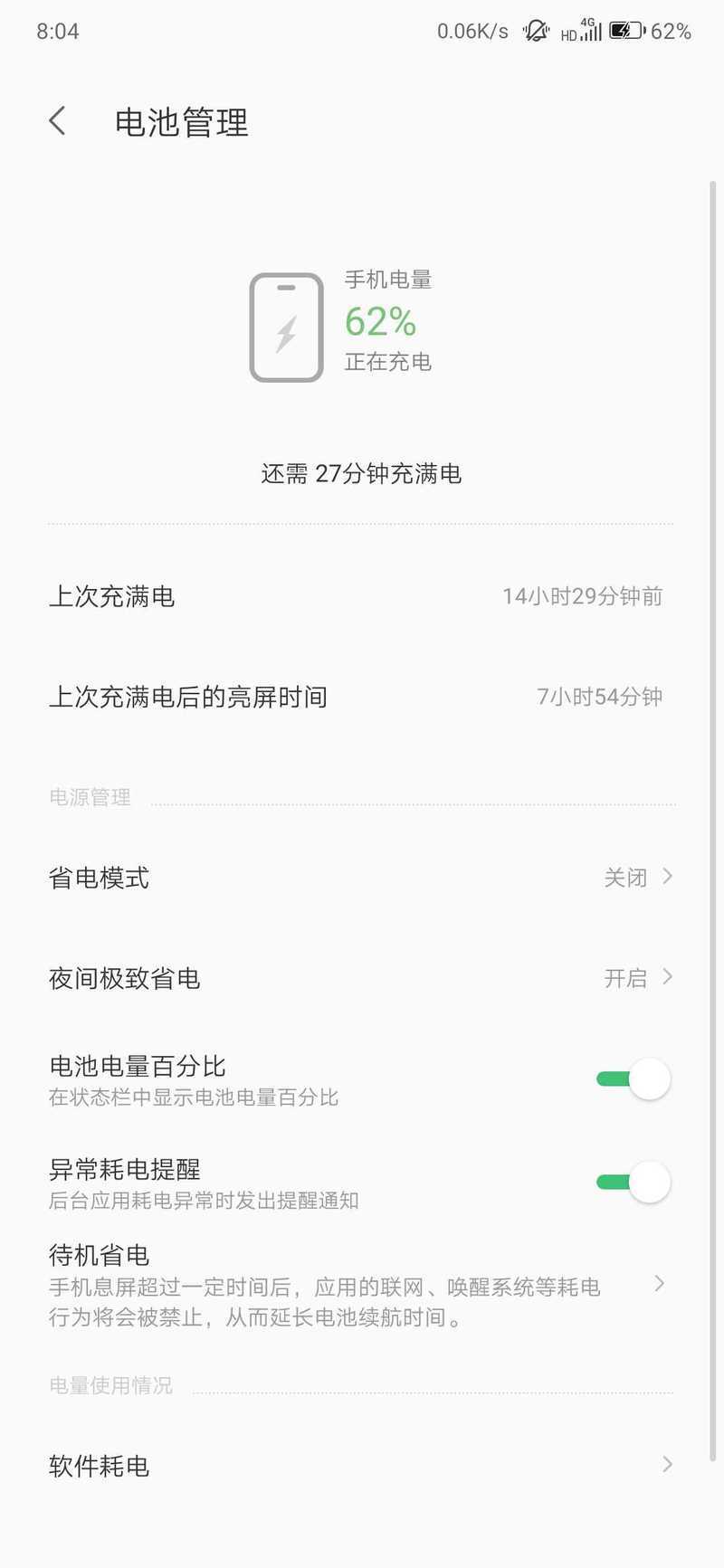This screenshot has width=724, height=1568.
Task: Disable 异常耗电提醒 switch
Action: [x=633, y=1183]
